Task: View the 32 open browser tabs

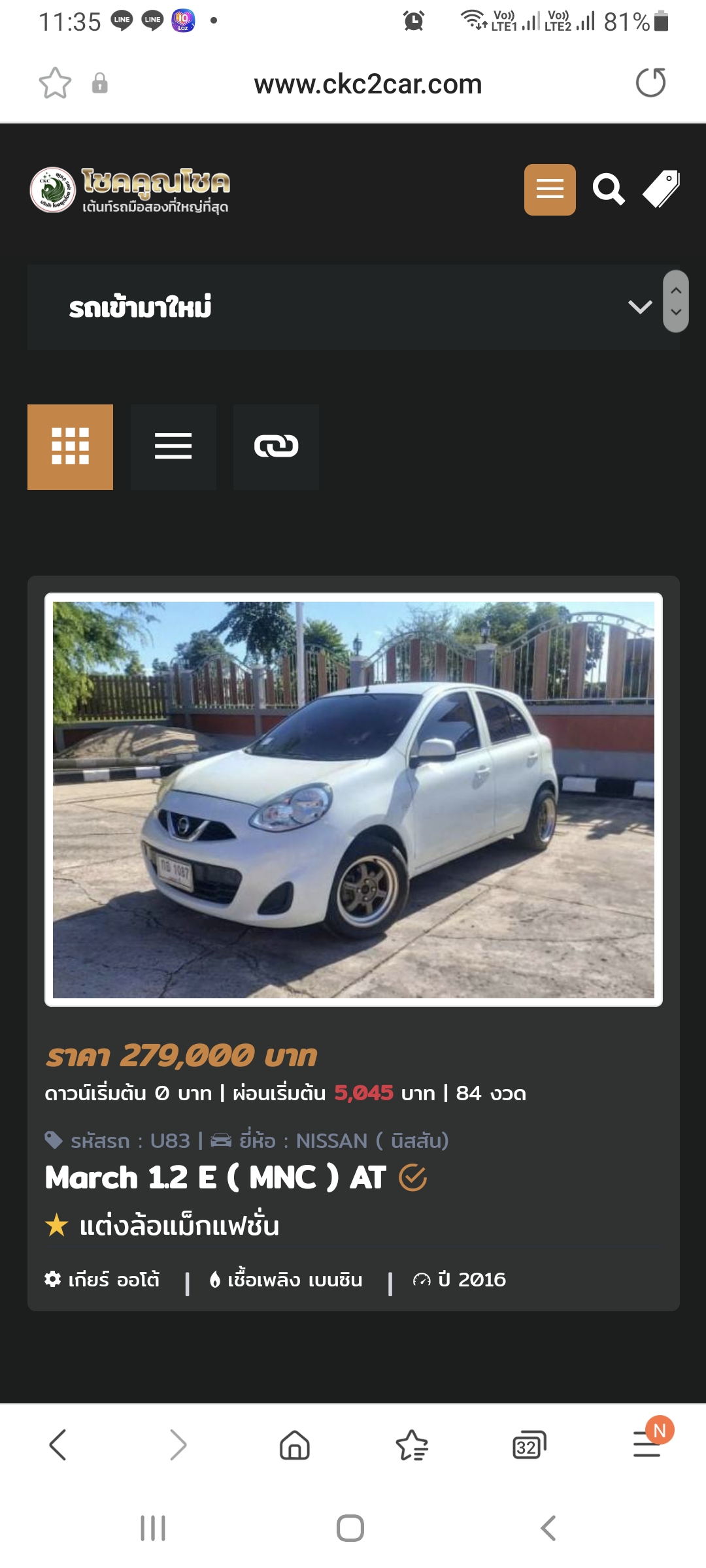Action: [529, 1445]
